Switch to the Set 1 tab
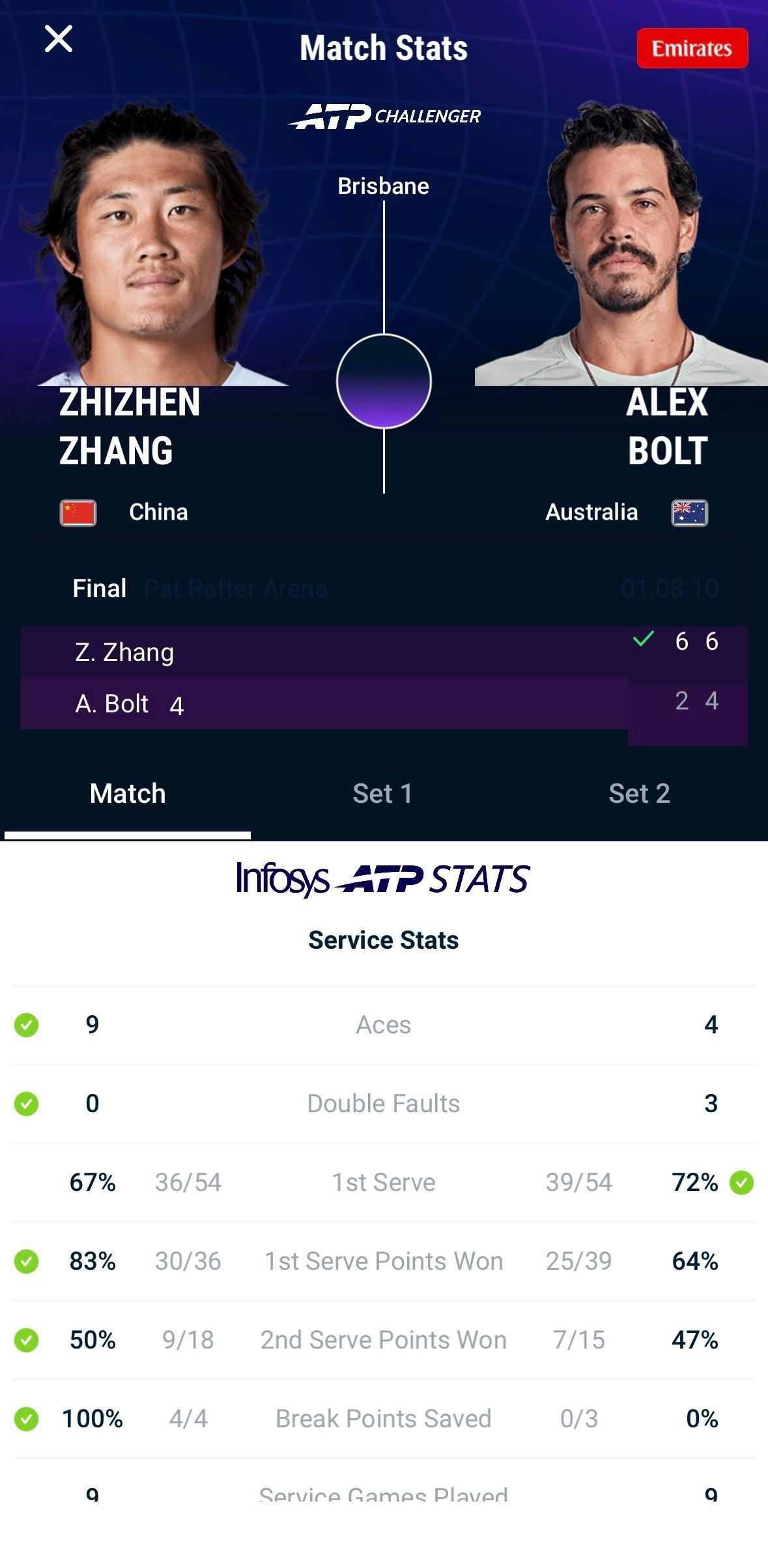768x1568 pixels. click(x=384, y=794)
